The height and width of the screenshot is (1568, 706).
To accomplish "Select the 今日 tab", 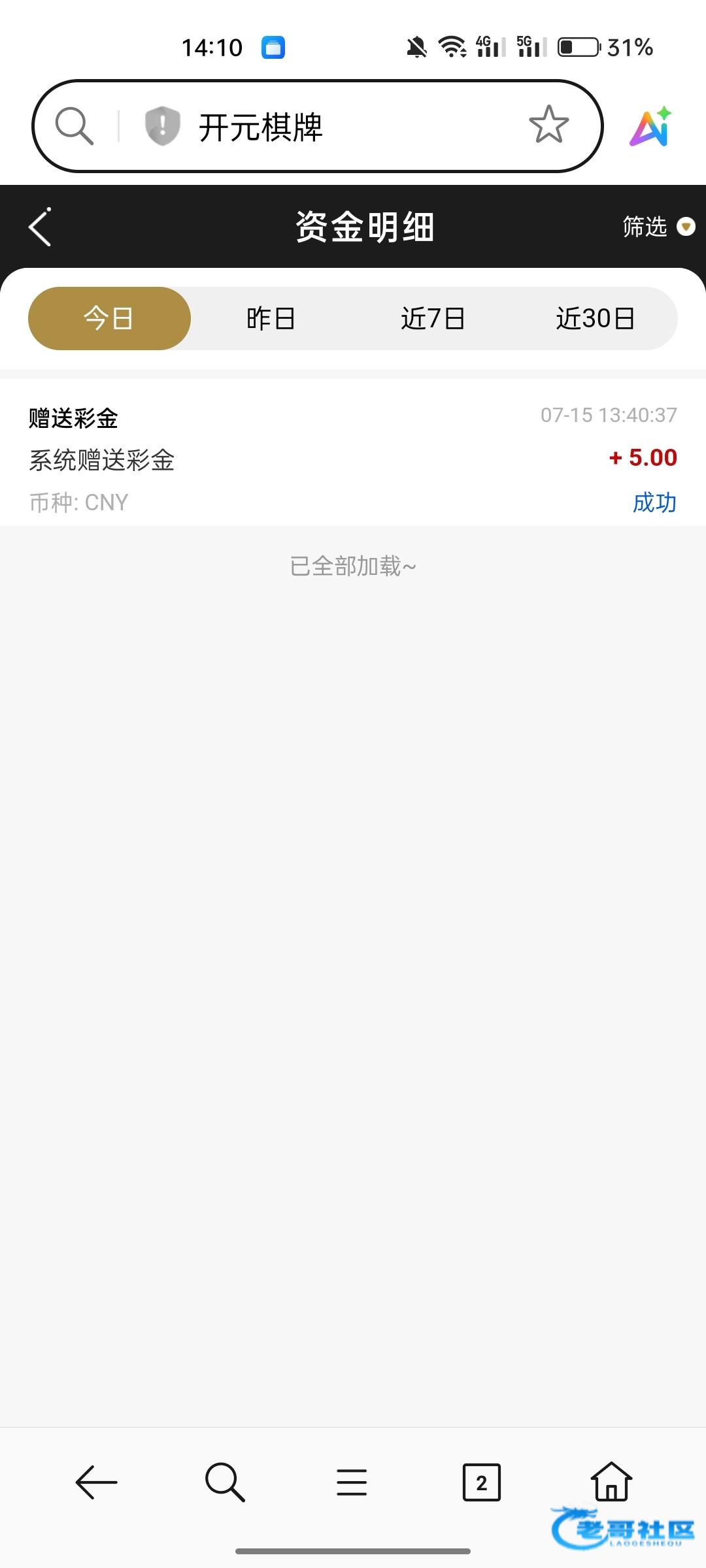I will (x=109, y=318).
